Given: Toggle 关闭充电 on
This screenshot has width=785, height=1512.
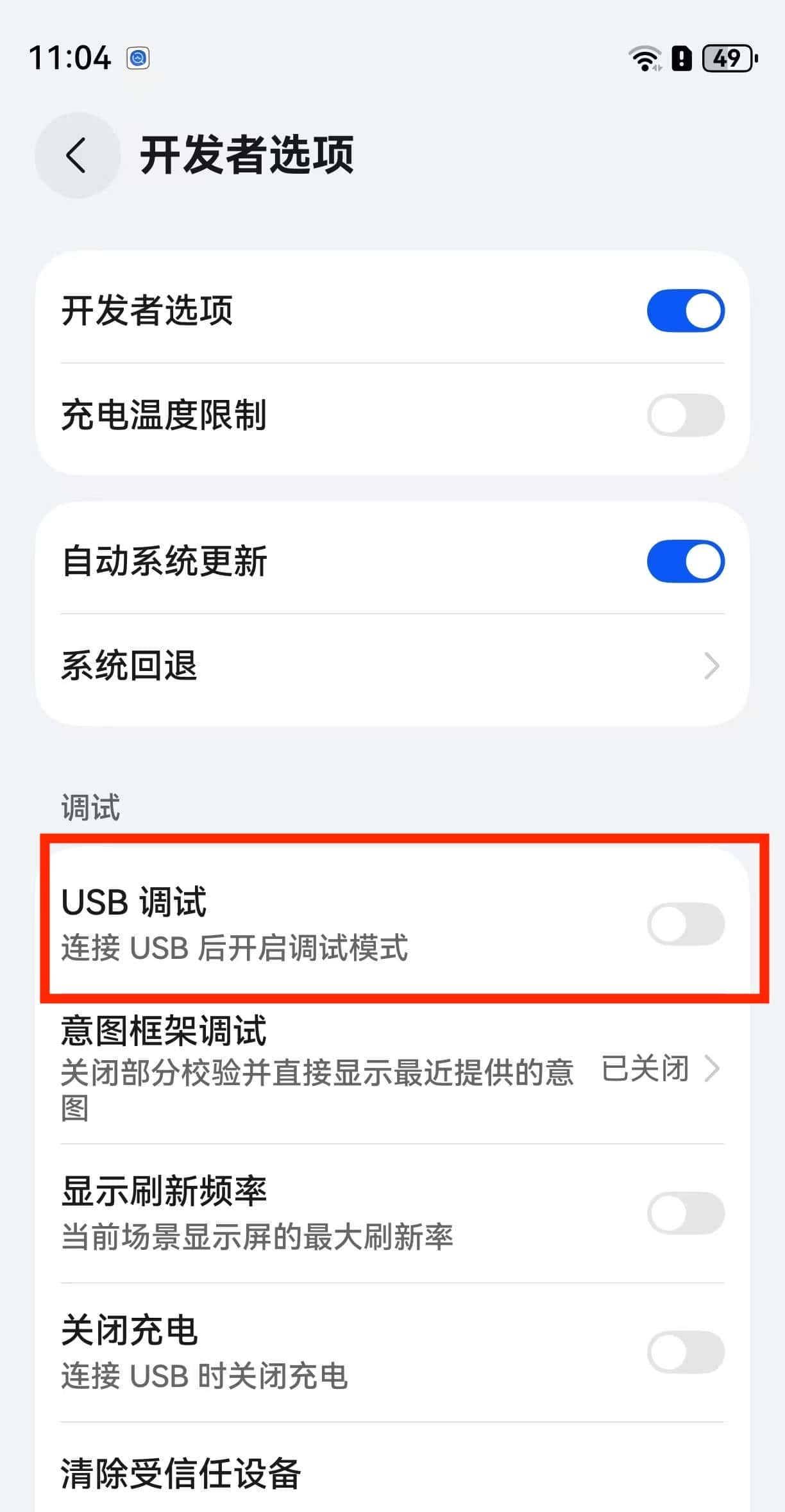Looking at the screenshot, I should tap(685, 1352).
